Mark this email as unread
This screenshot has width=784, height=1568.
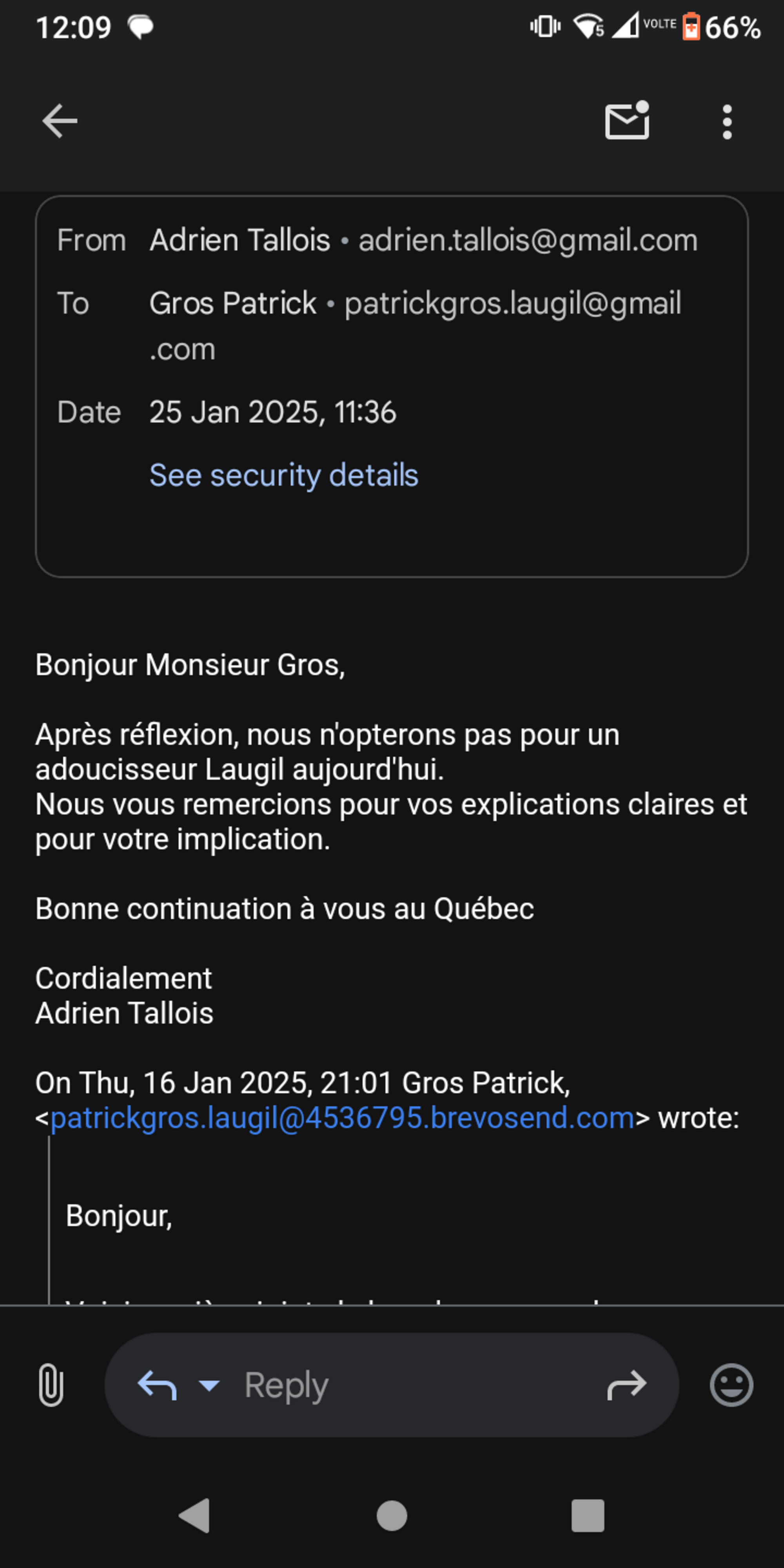pos(627,121)
